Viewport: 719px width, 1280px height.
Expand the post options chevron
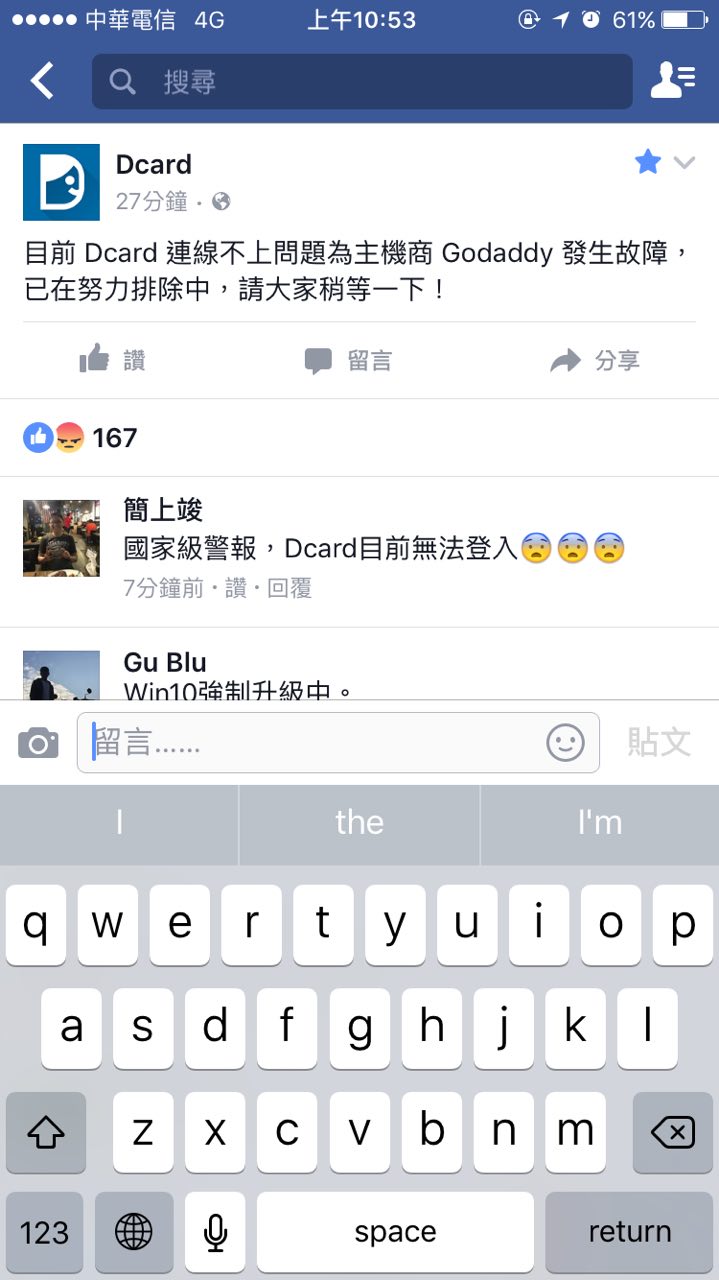[684, 162]
